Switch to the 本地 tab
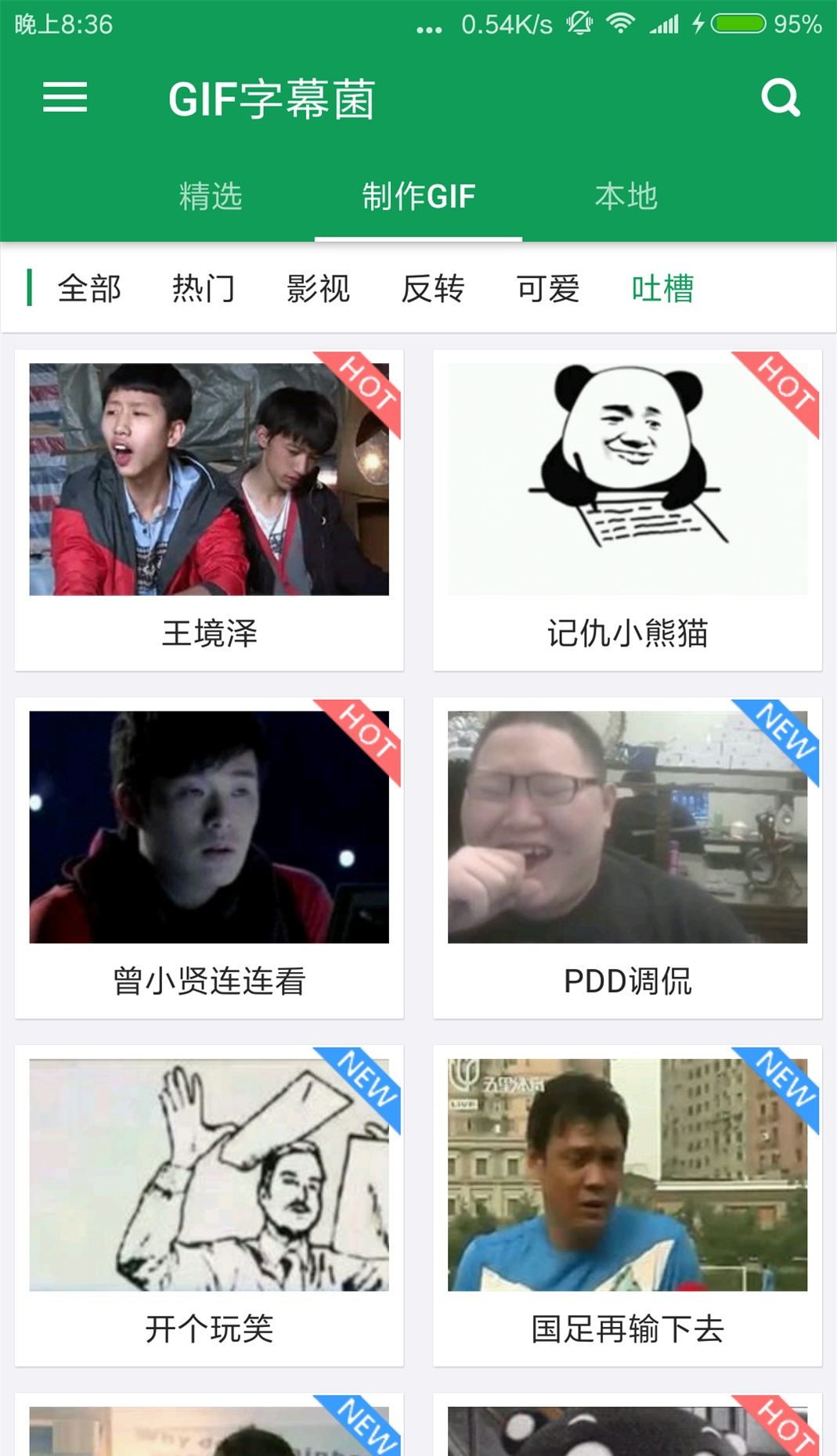 pyautogui.click(x=626, y=196)
